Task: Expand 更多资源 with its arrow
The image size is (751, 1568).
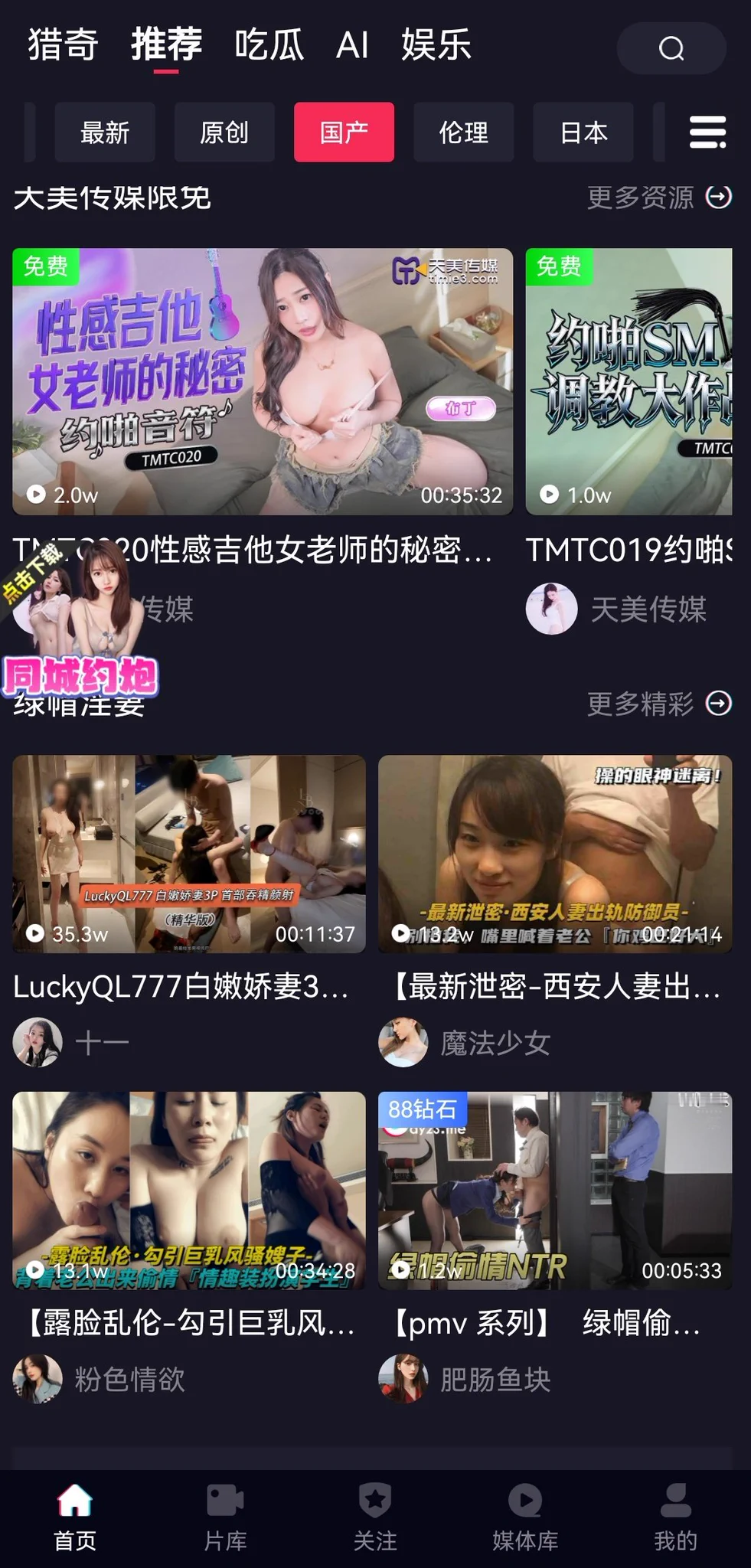Action: [717, 197]
